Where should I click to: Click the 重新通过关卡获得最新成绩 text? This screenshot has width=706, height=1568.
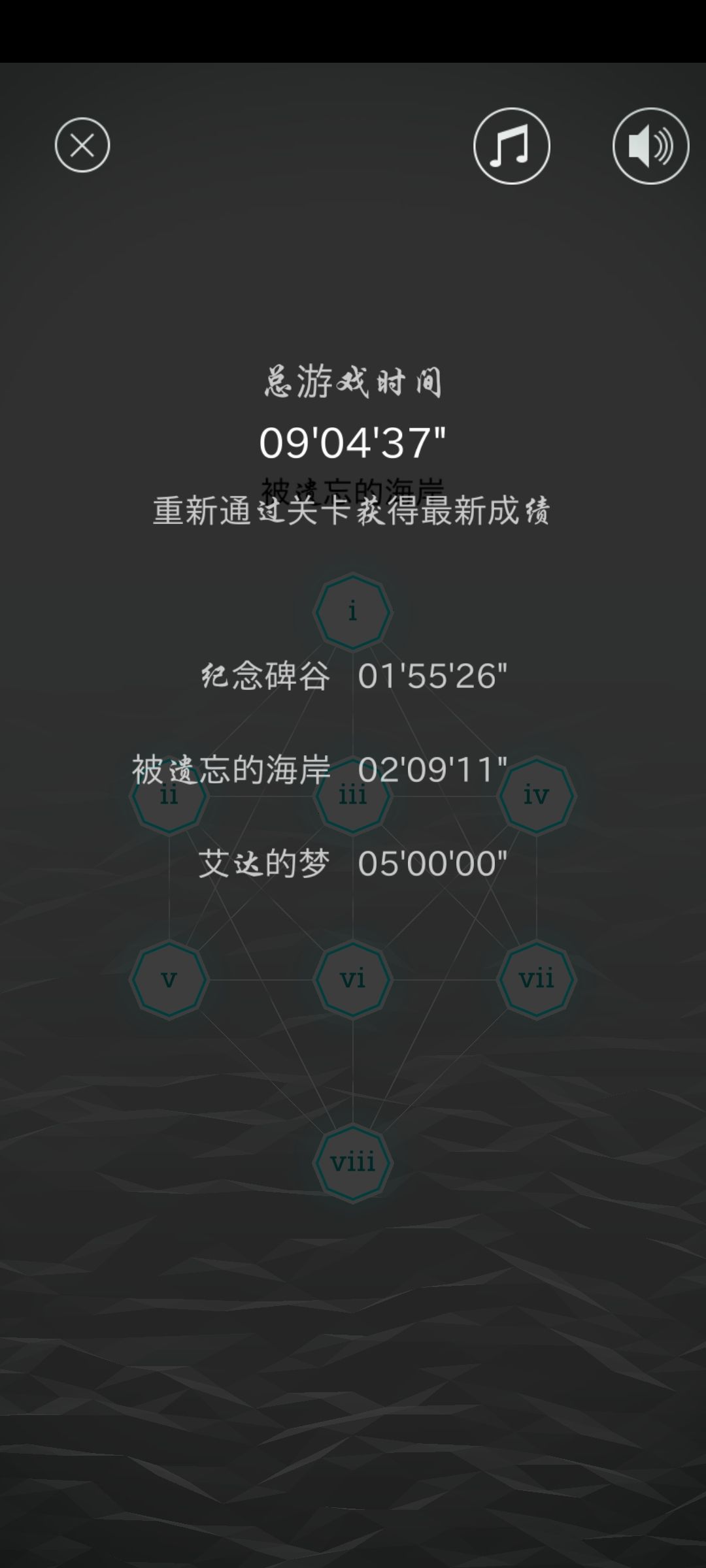(x=352, y=514)
